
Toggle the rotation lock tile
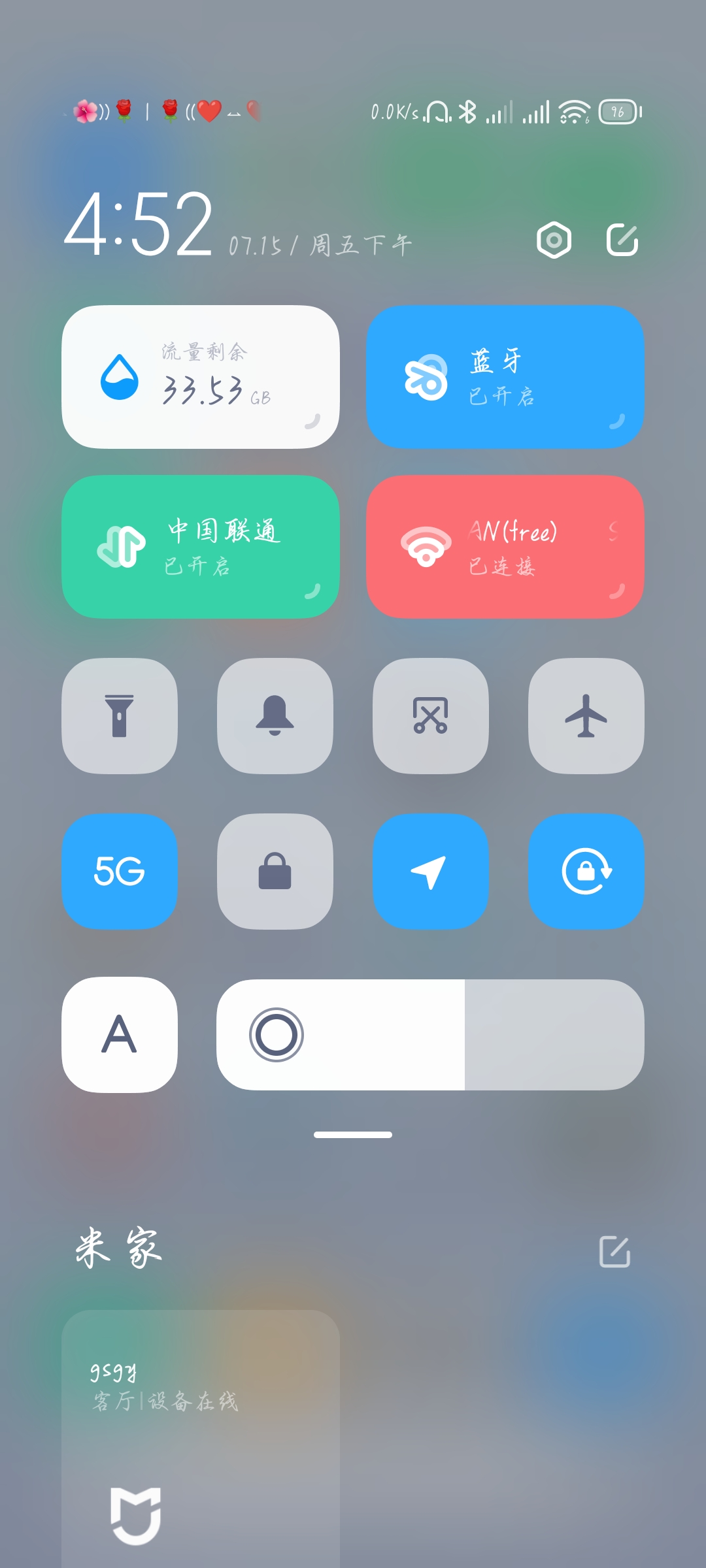pyautogui.click(x=586, y=872)
